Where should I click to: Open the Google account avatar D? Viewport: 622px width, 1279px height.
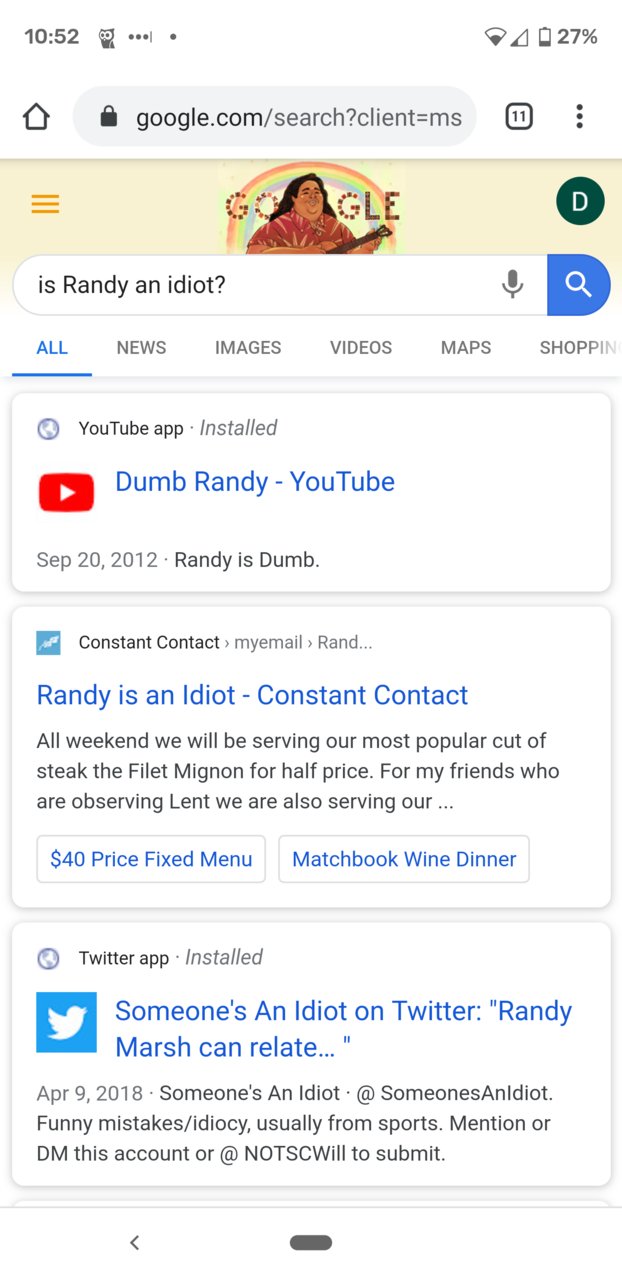[x=580, y=201]
